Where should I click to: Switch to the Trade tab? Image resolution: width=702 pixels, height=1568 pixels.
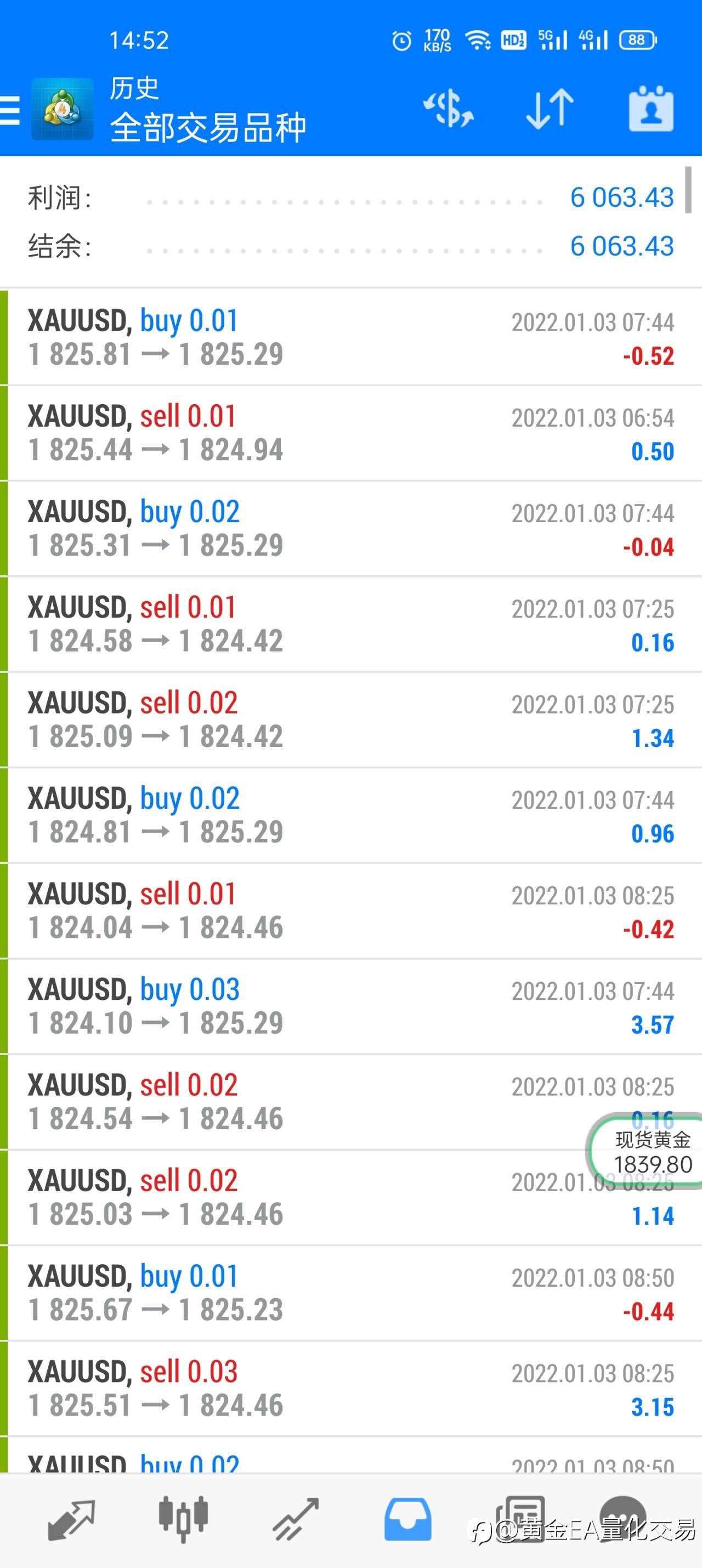296,1520
